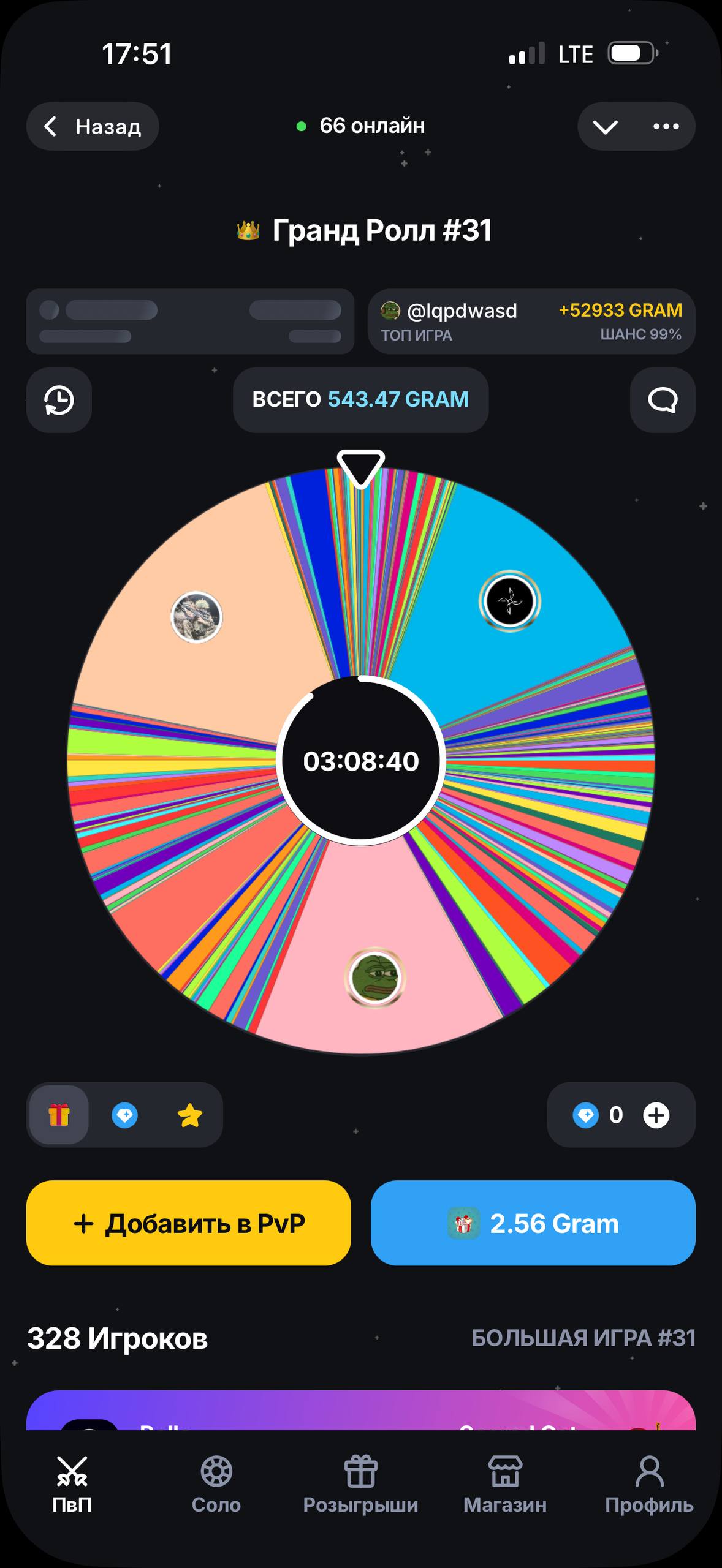Screen dimensions: 722x1568
Task: Tap Добавить в PvP button
Action: click(x=189, y=1223)
